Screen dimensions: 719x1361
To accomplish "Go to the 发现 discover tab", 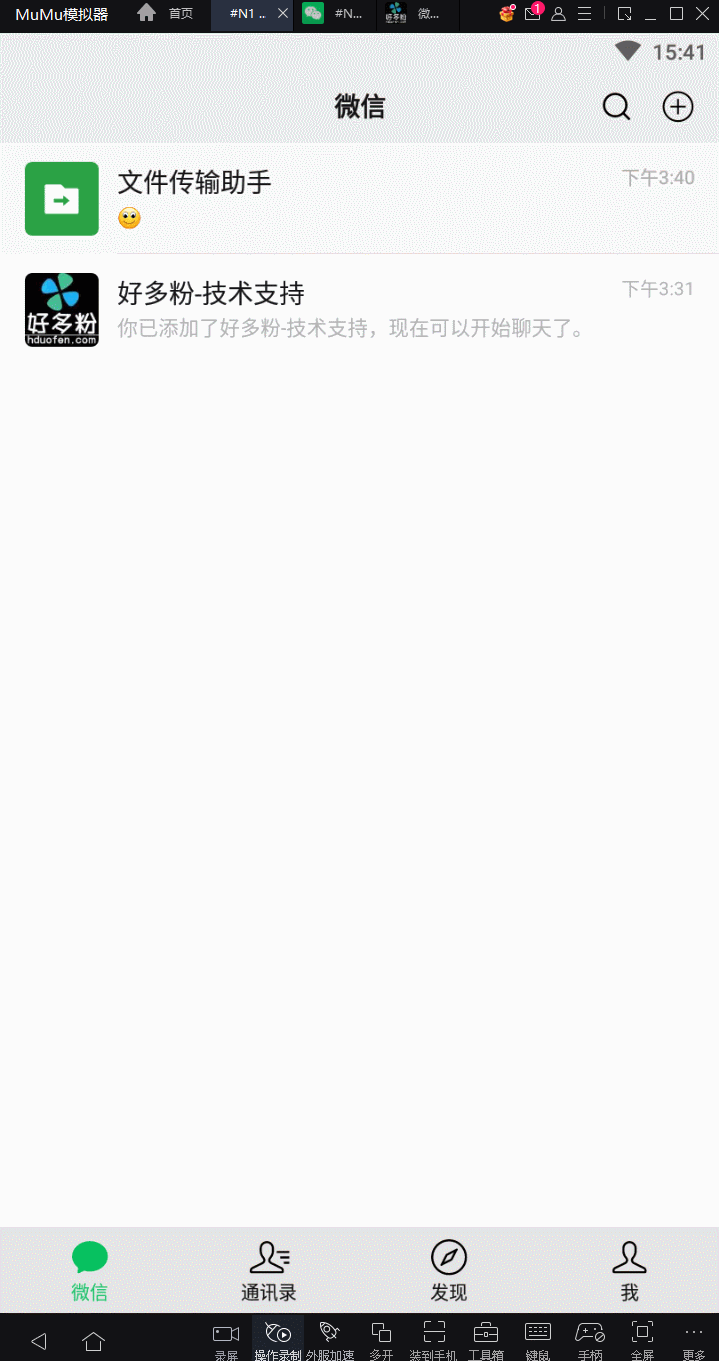I will (x=449, y=1271).
